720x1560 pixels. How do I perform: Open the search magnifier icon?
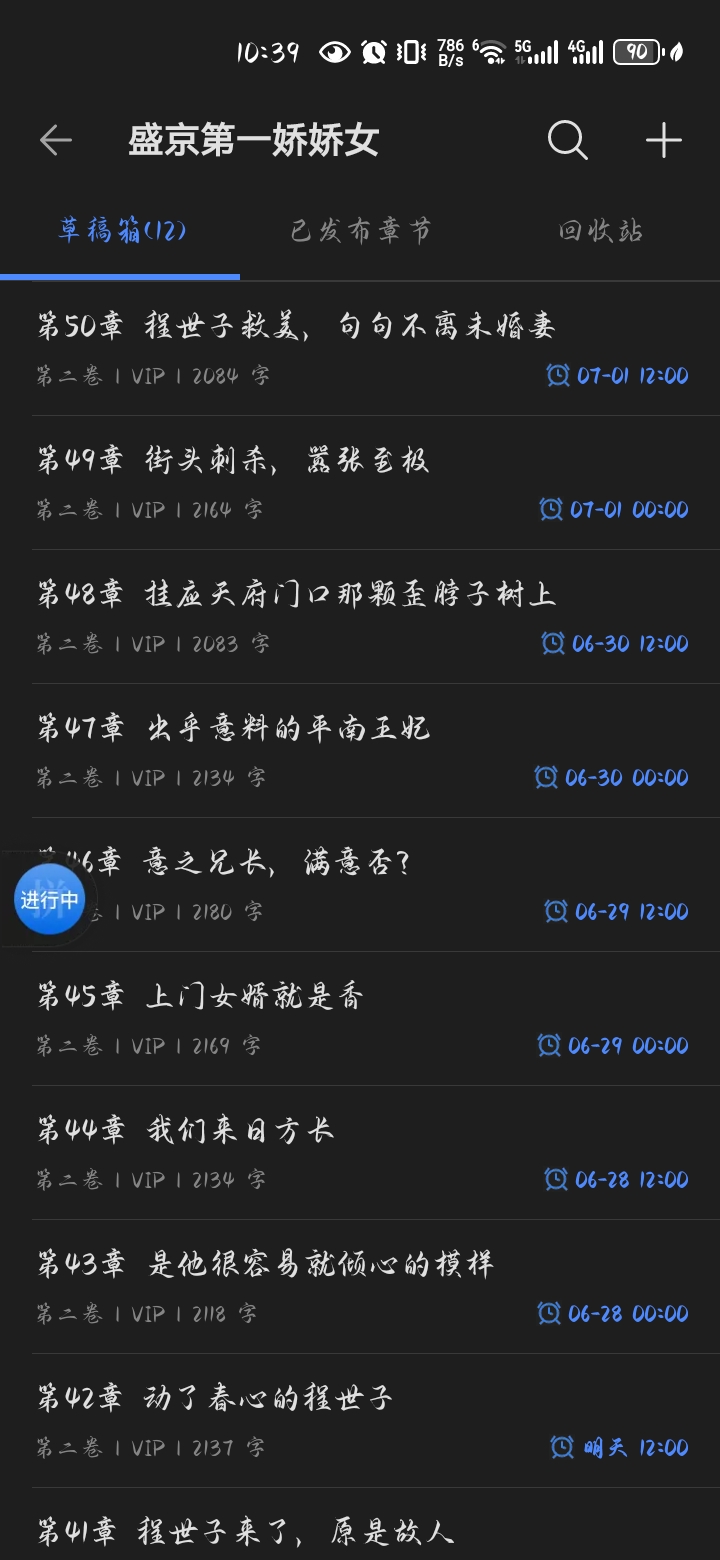[x=567, y=141]
